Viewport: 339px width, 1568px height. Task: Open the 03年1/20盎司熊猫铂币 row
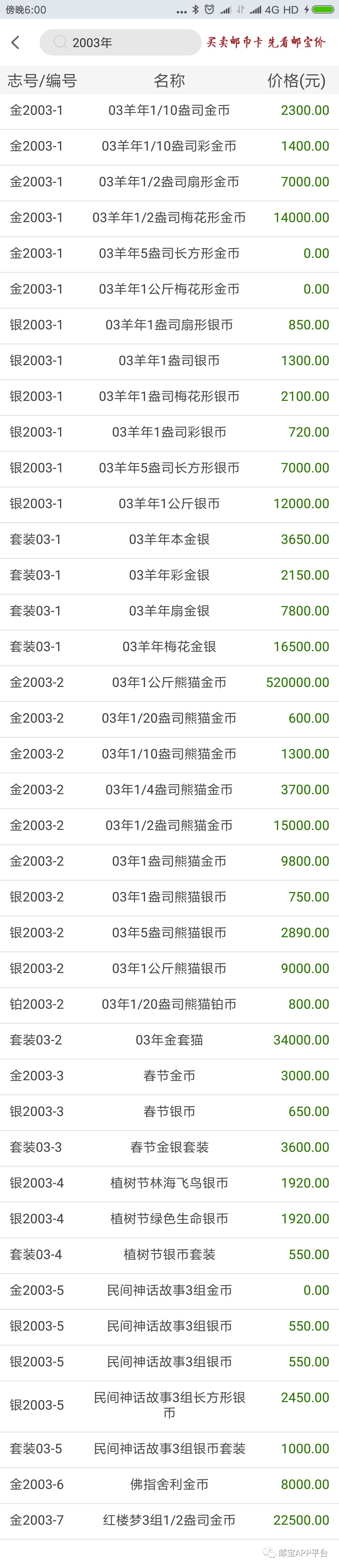tap(169, 1004)
